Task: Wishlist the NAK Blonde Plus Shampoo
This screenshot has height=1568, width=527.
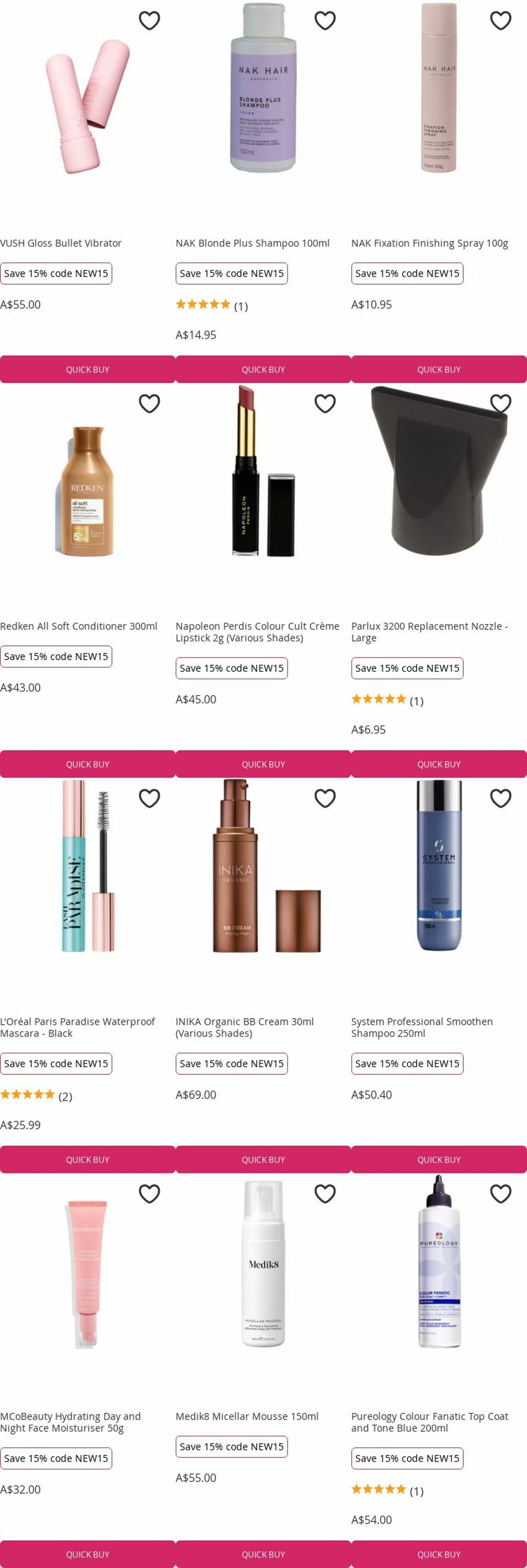Action: tap(324, 21)
